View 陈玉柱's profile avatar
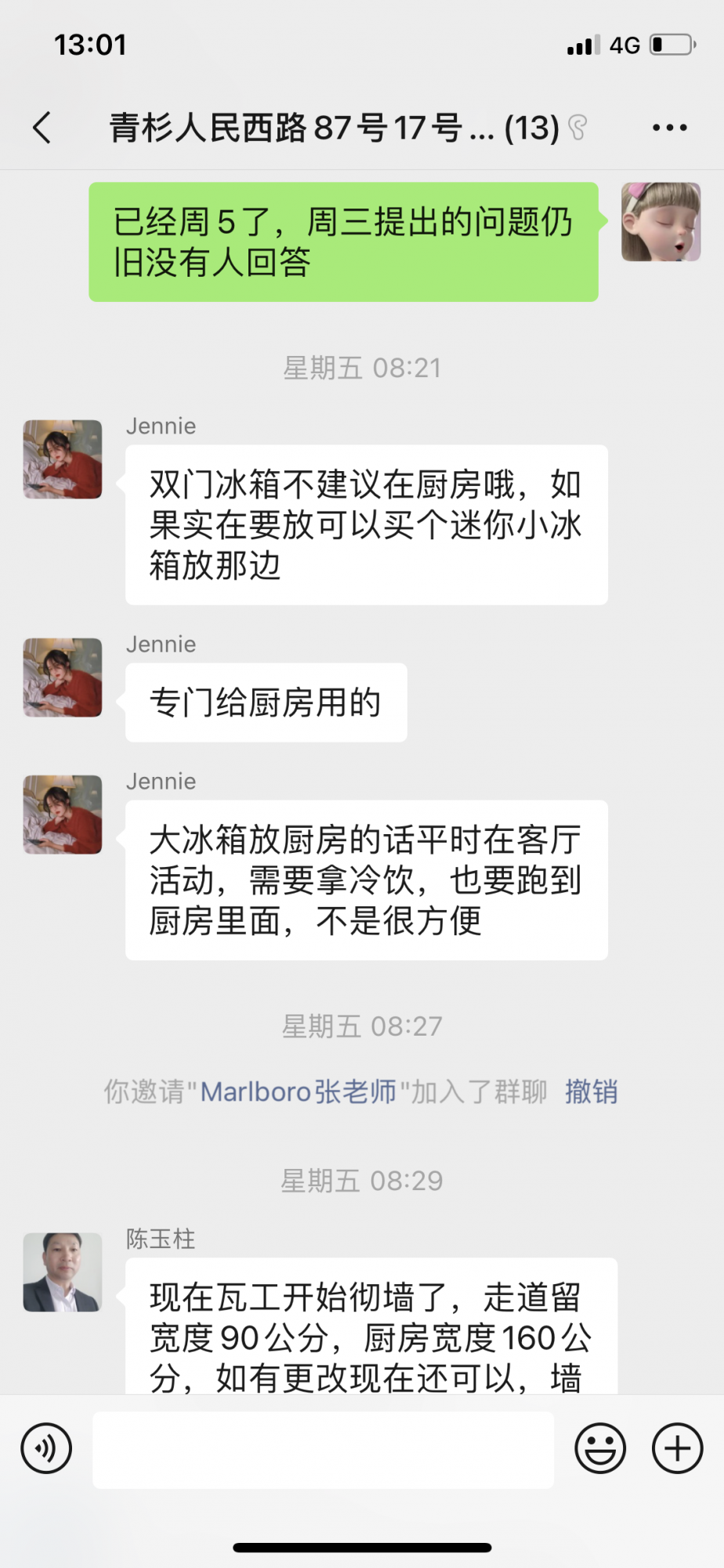This screenshot has height=1568, width=724. tap(63, 1272)
